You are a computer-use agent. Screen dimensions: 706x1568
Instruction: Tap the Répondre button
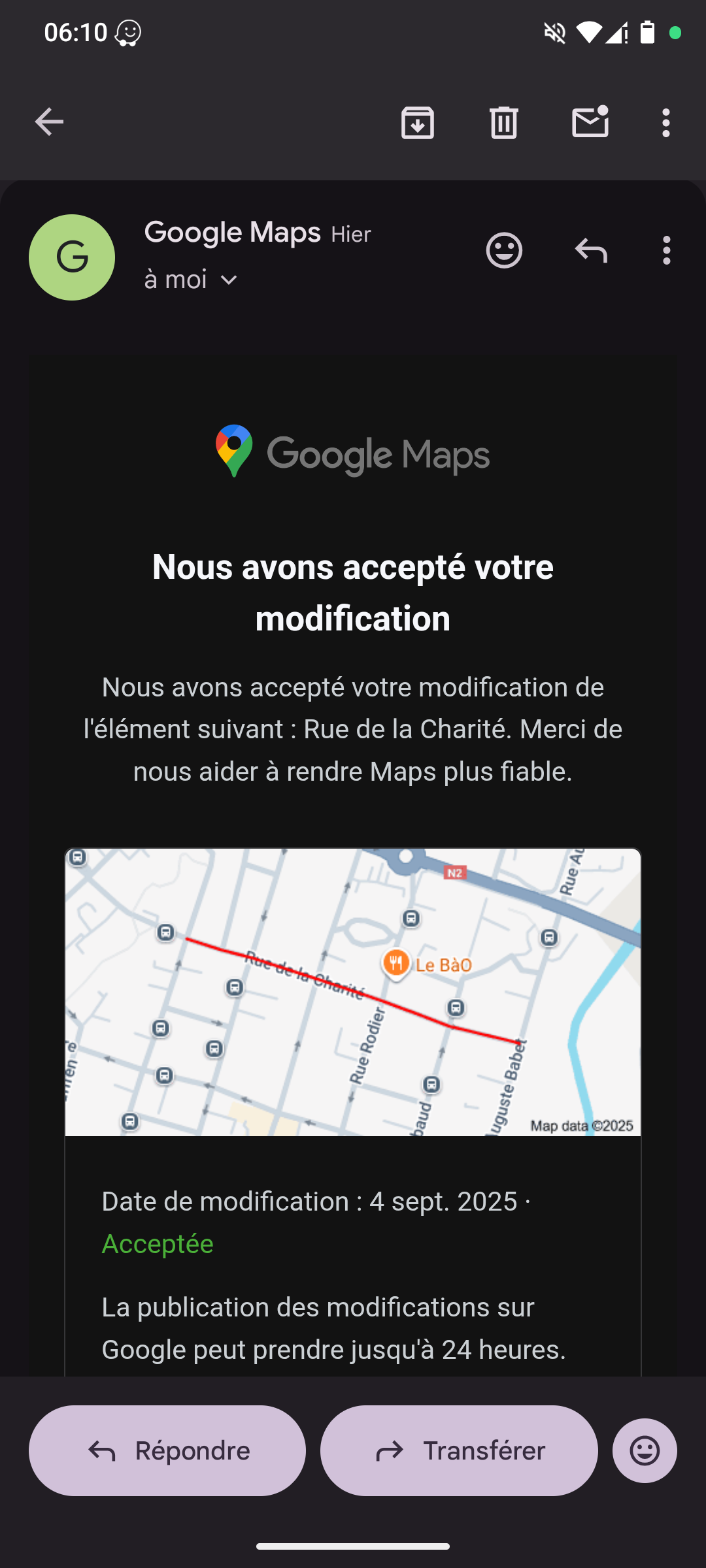[167, 1450]
